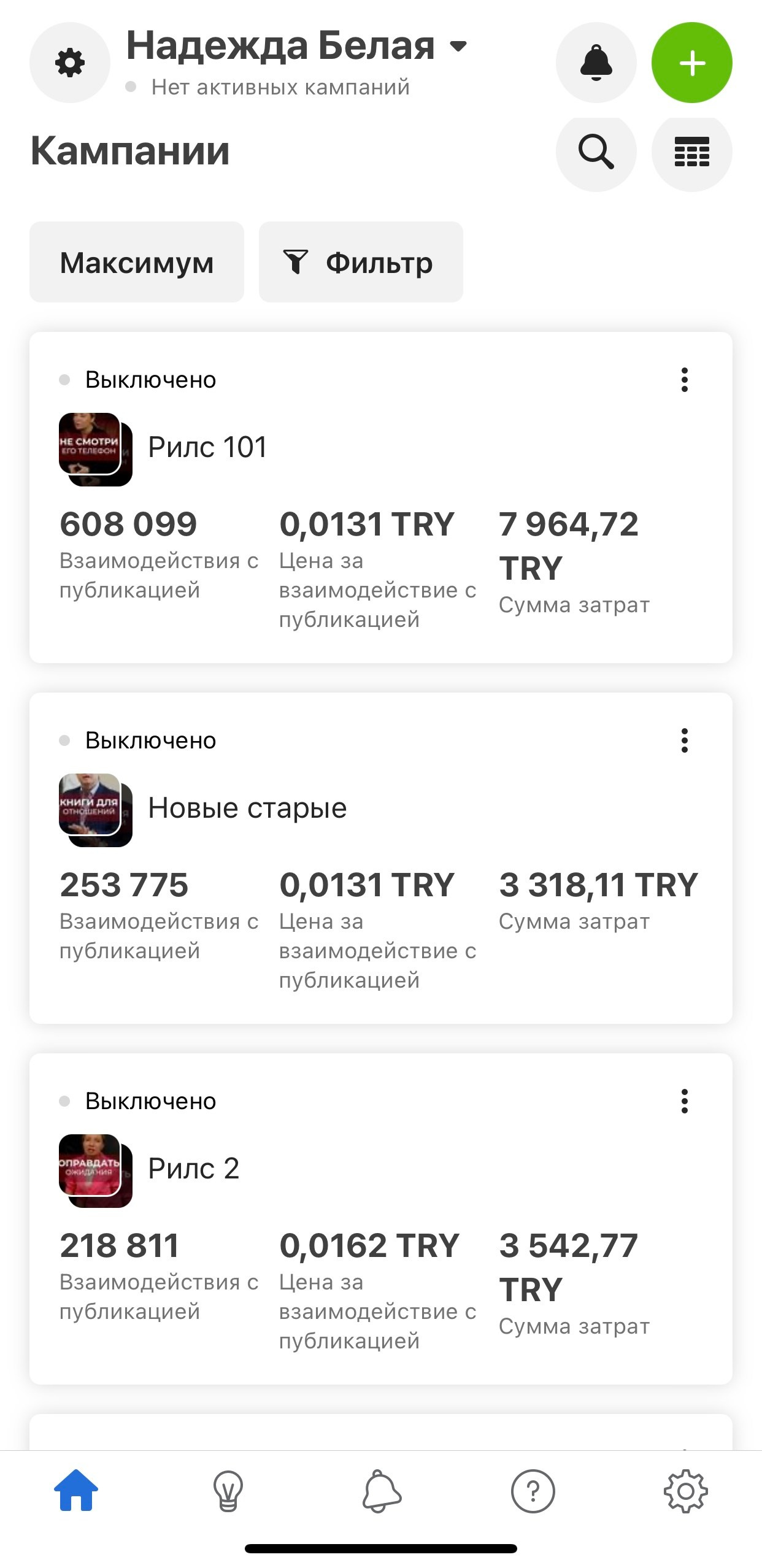The image size is (762, 1568).
Task: Open Settings via bottom-right gear icon
Action: click(x=685, y=1492)
